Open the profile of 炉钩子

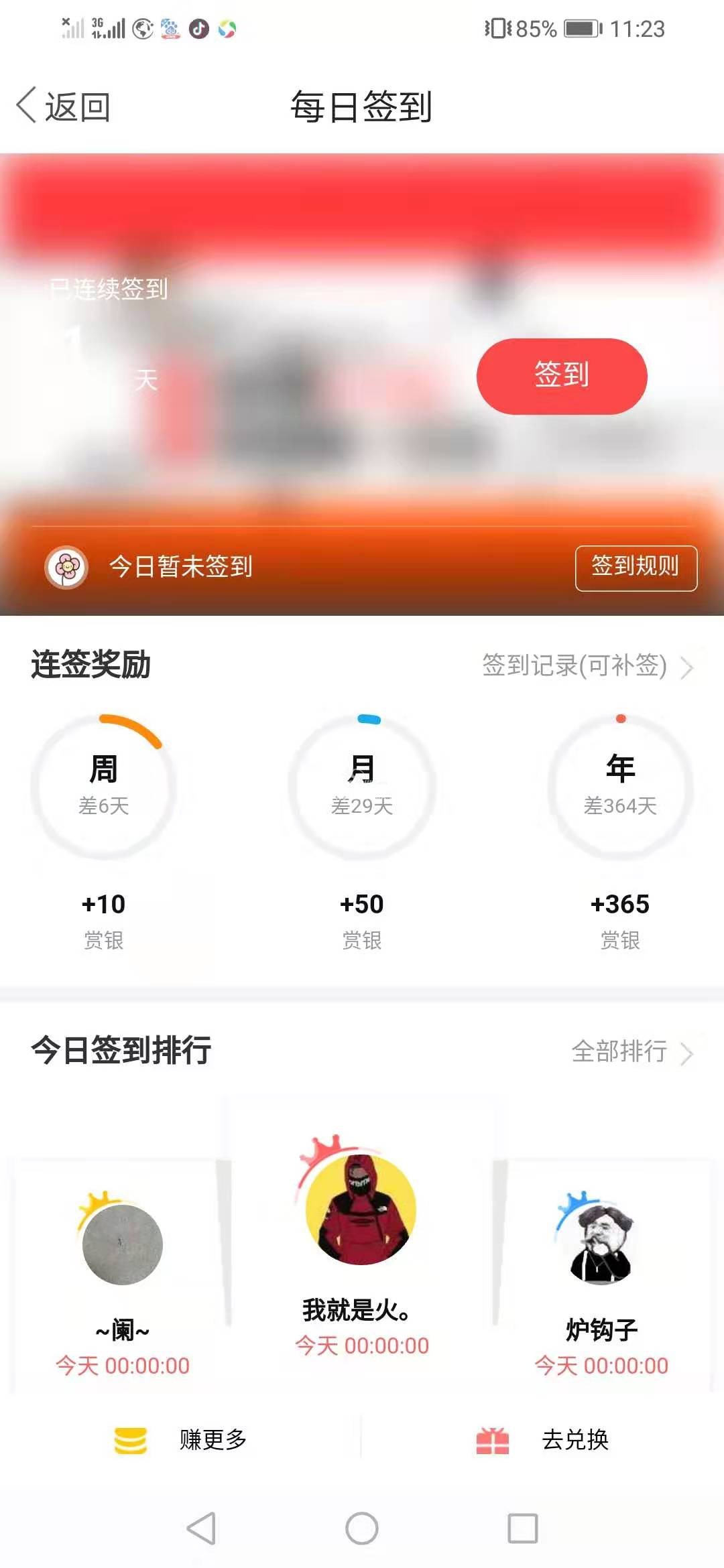tap(601, 1245)
